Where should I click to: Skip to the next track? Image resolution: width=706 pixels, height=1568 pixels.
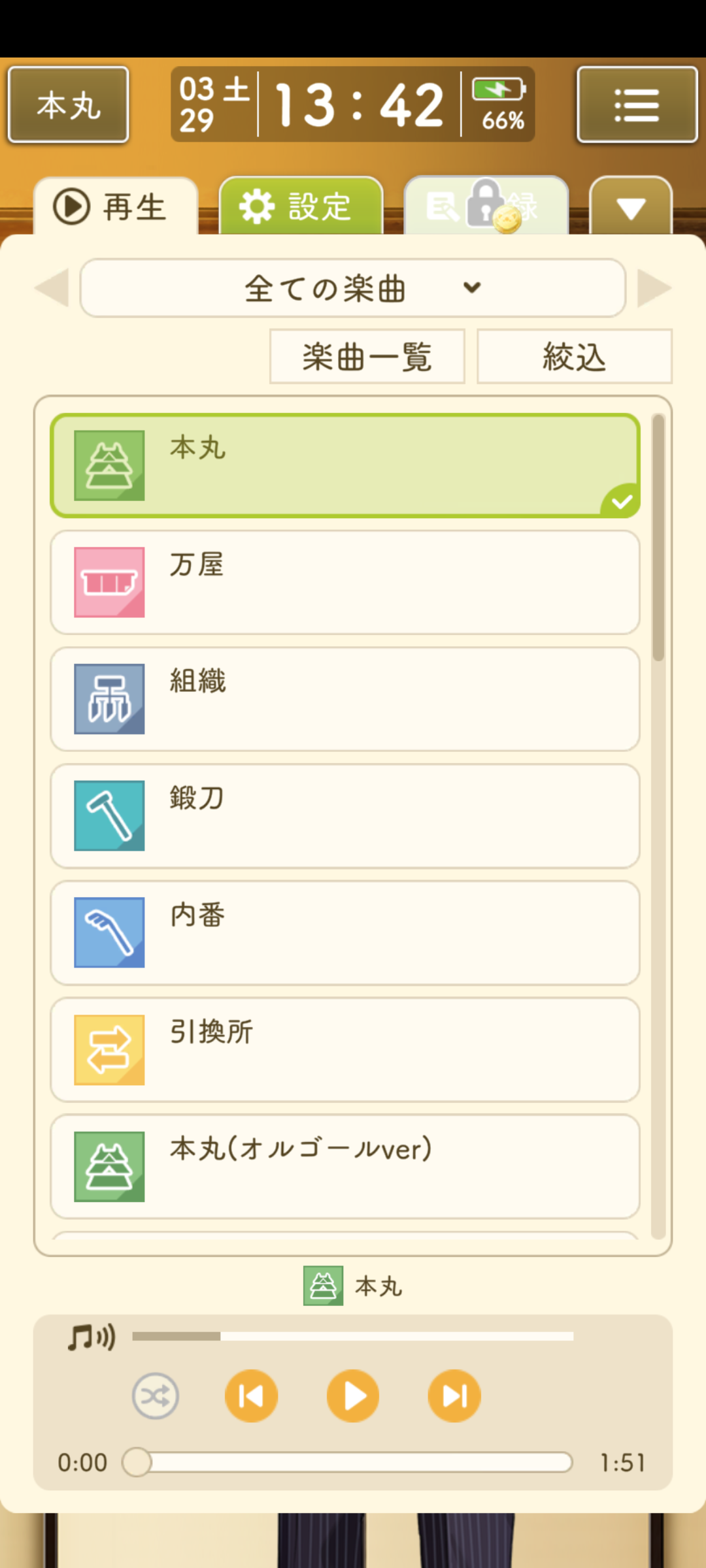click(454, 1396)
